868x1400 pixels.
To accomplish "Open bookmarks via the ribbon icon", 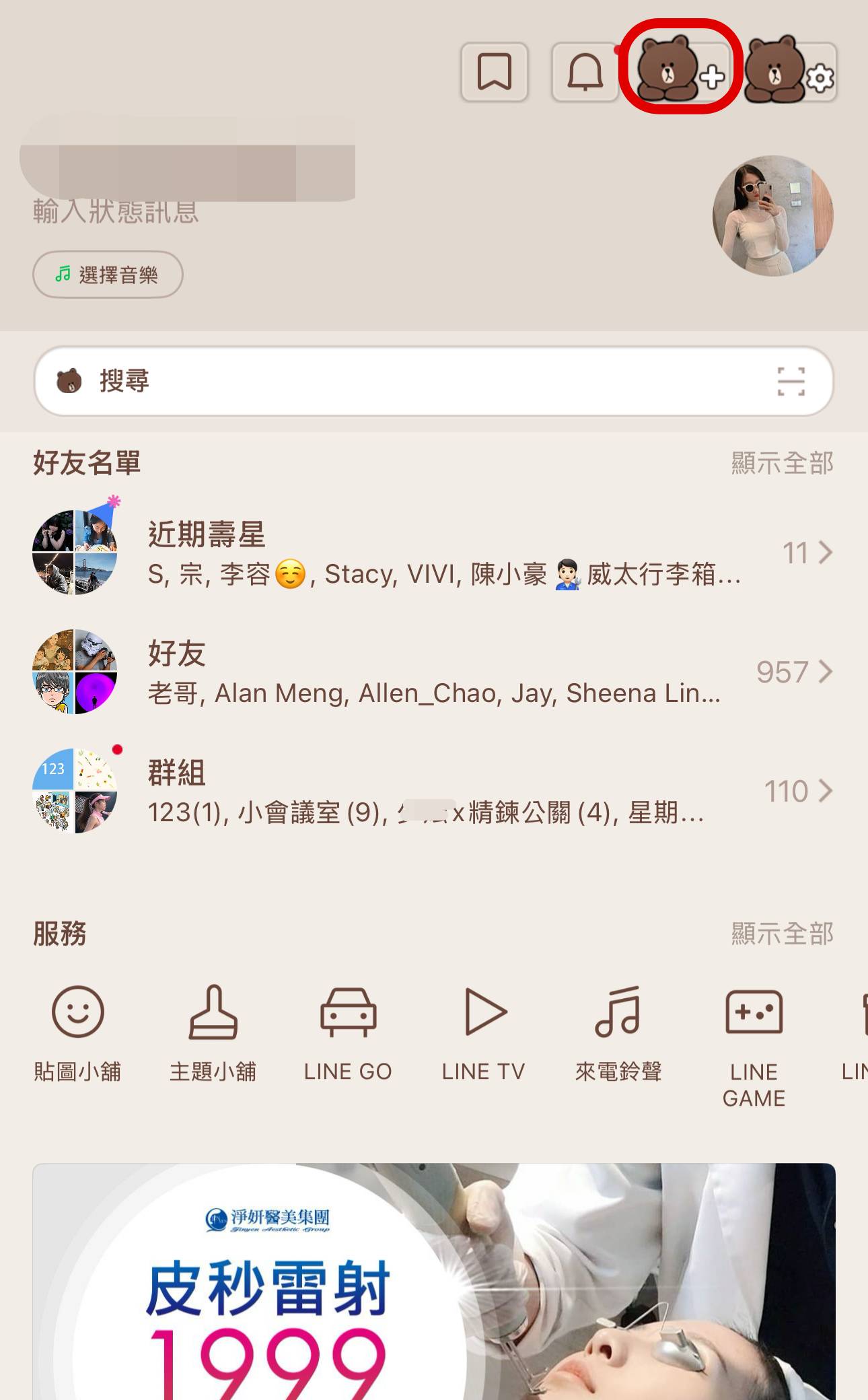I will point(493,73).
